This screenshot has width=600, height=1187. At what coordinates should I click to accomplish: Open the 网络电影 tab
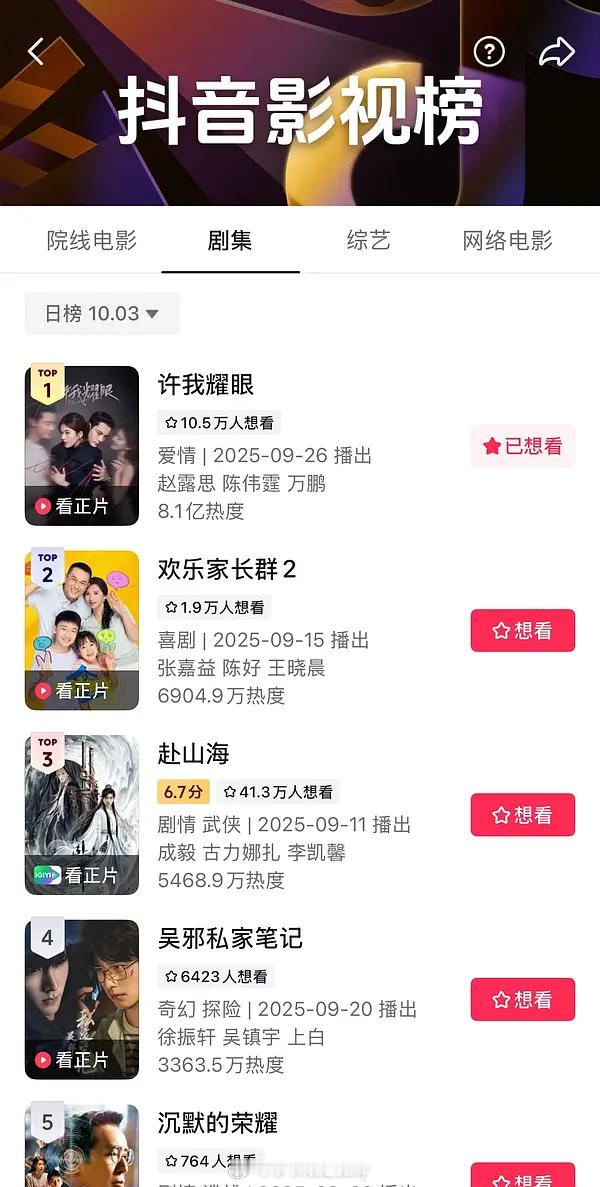pyautogui.click(x=507, y=240)
